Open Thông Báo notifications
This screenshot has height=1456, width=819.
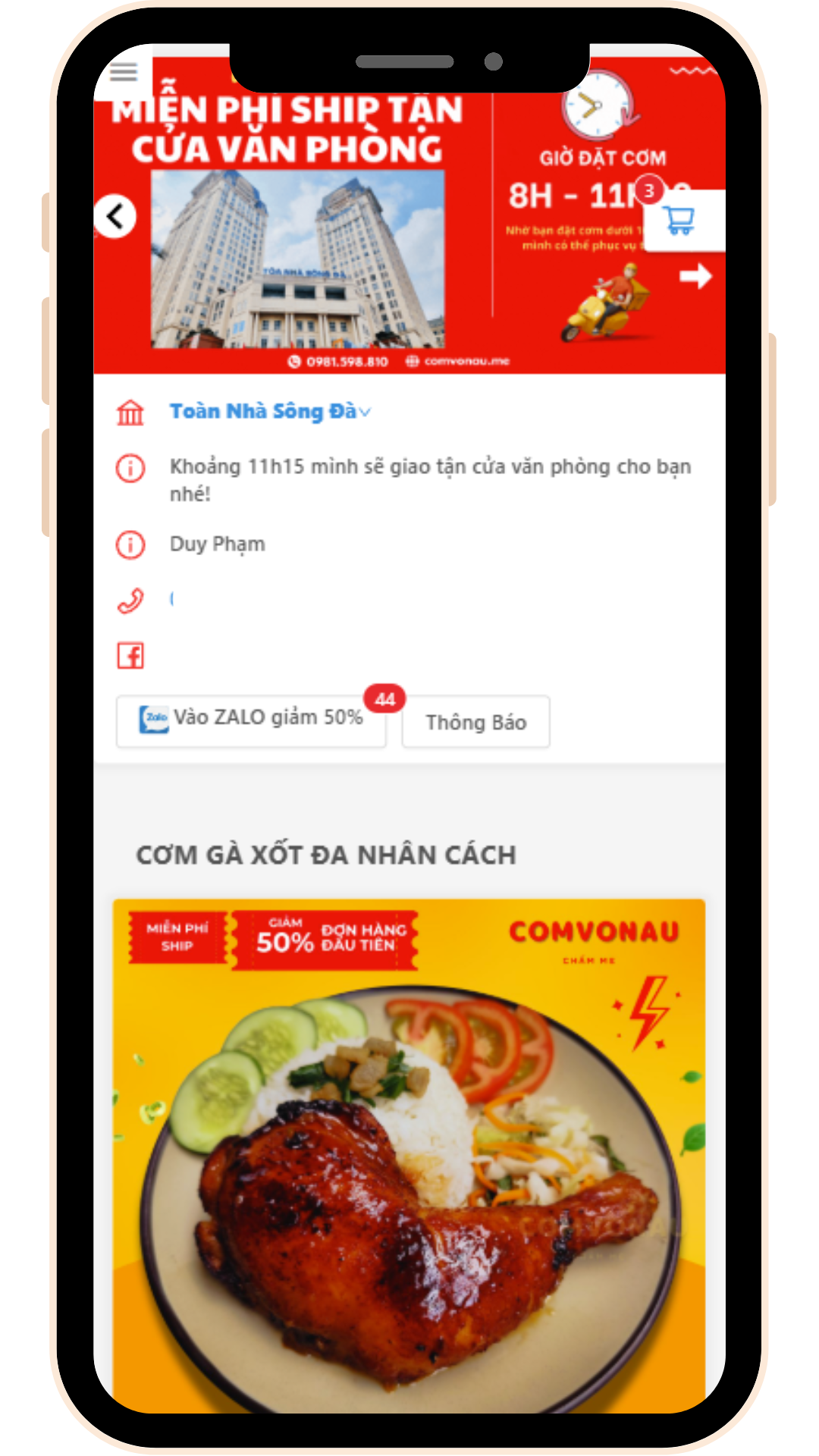click(x=475, y=722)
